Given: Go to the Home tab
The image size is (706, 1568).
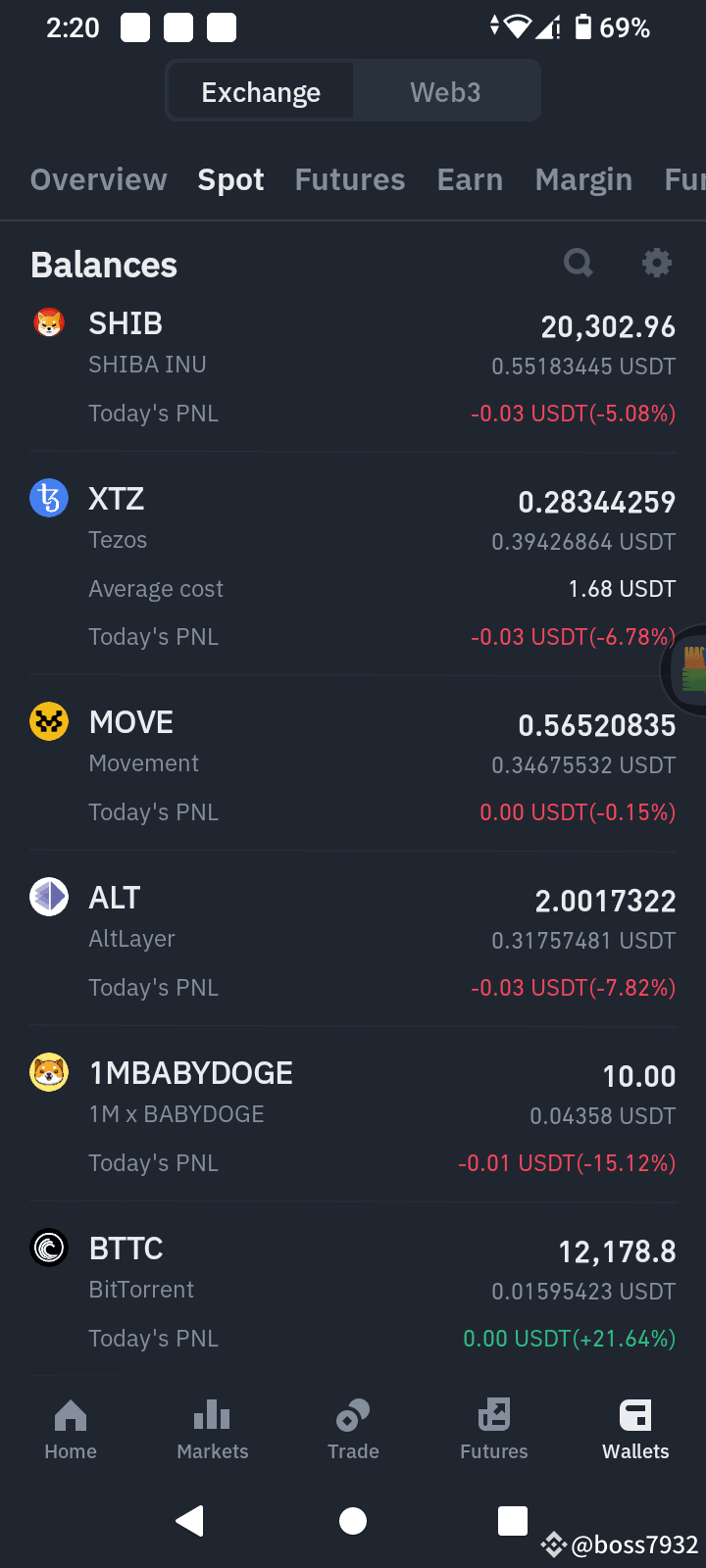Looking at the screenshot, I should point(71,1429).
